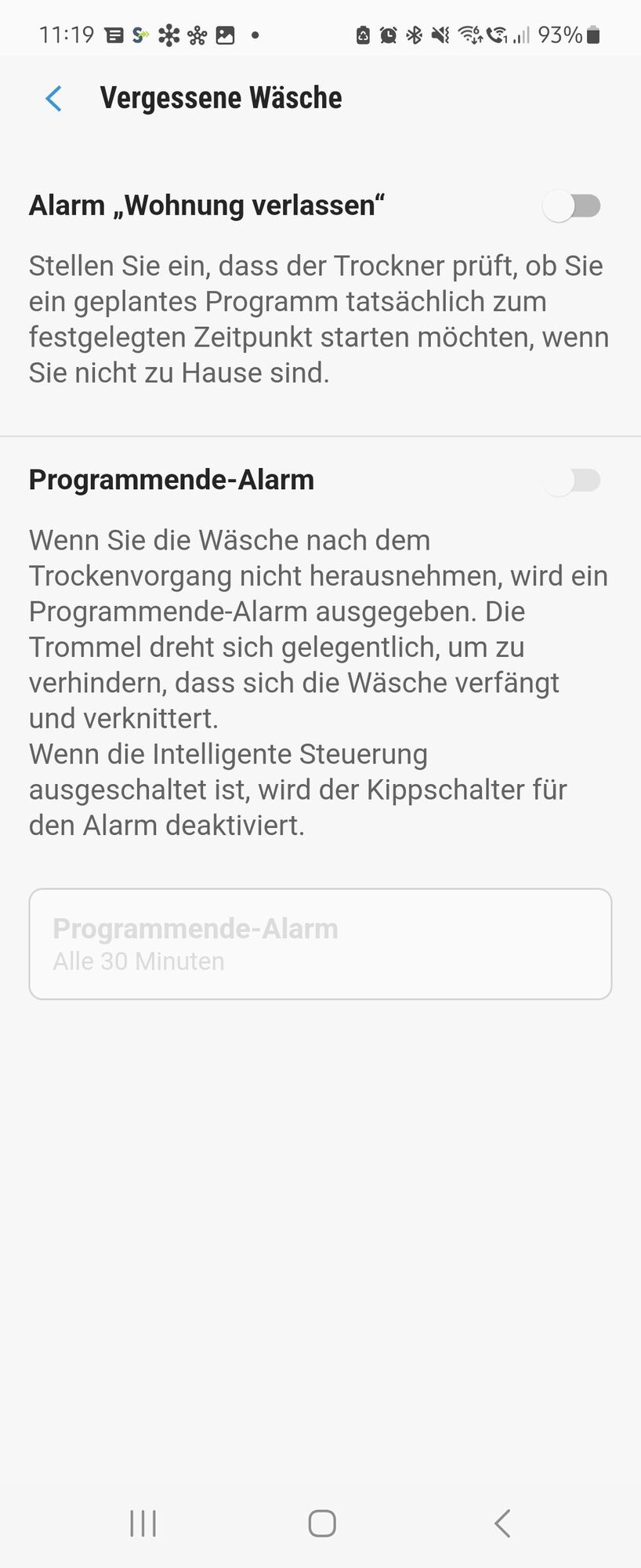Go to the system home screen

point(321,1523)
